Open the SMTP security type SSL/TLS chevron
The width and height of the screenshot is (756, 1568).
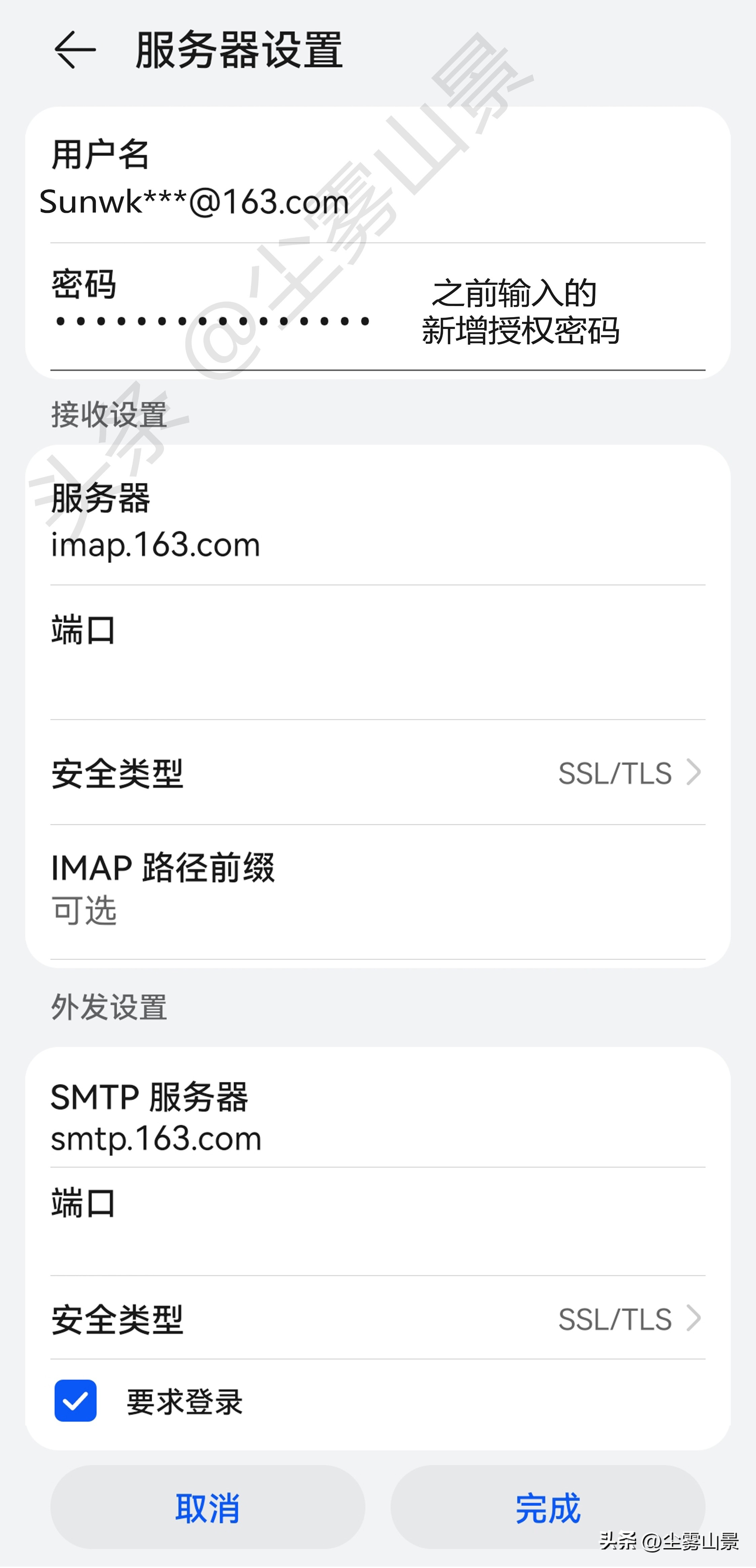click(693, 1318)
